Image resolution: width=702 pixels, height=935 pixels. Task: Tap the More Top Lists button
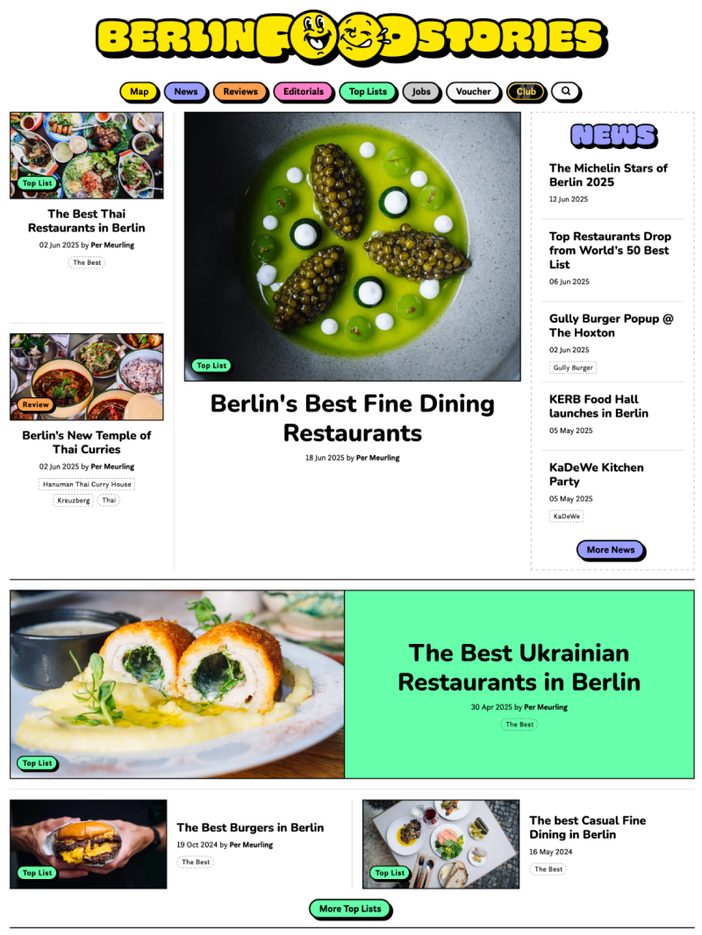coord(350,909)
